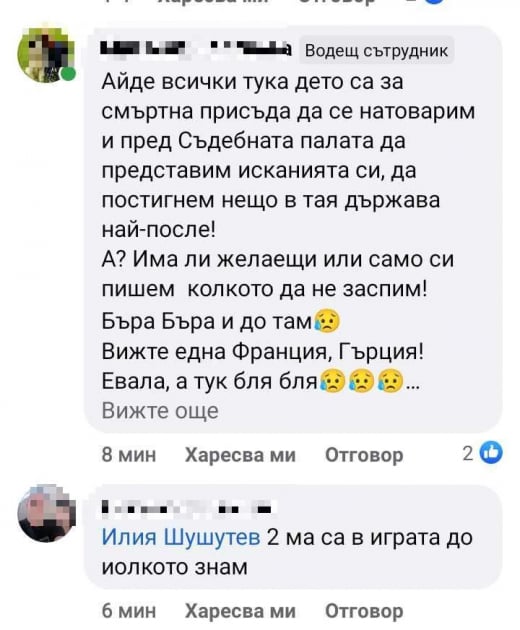Open the profile photo of Водещ сътрудник commenter
Screen dimensions: 520x630
(46, 54)
